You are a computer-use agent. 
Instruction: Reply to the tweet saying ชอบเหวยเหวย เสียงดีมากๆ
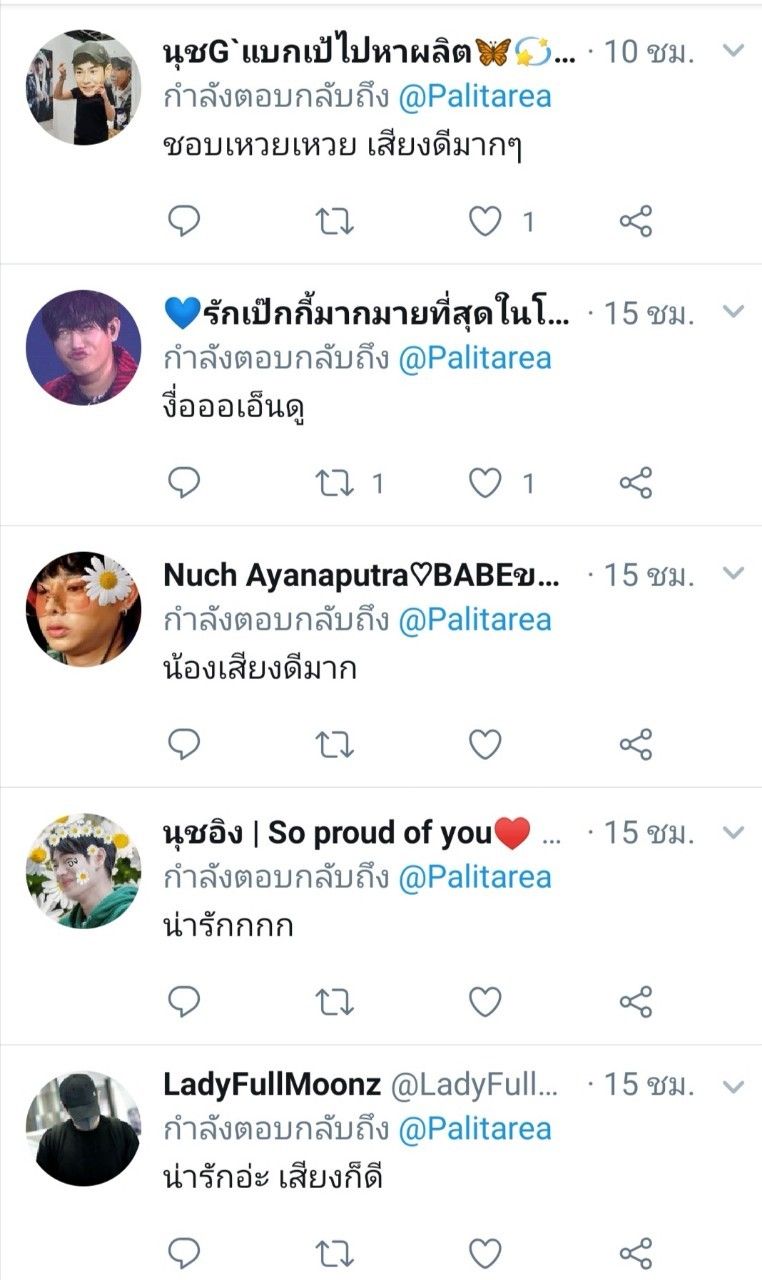pyautogui.click(x=183, y=221)
